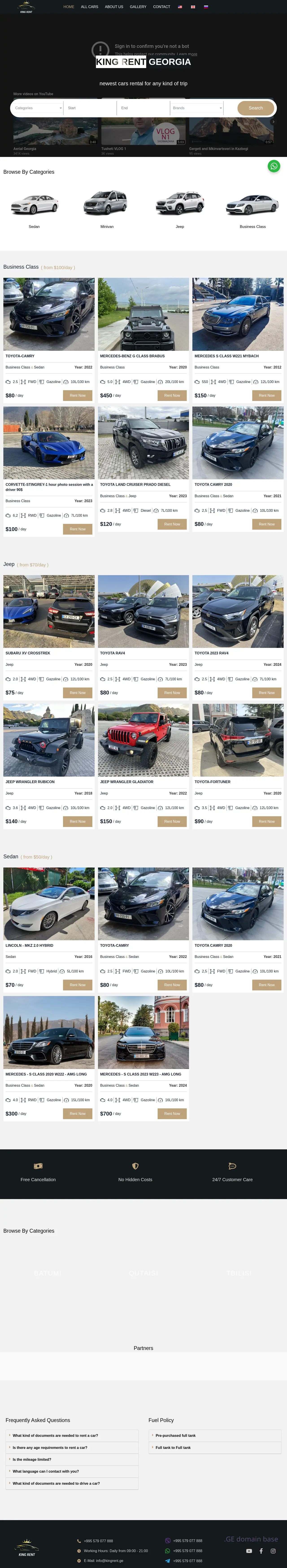Rent the Mercedes-Benz G Class Brabus
287x1568 pixels.
point(172,396)
